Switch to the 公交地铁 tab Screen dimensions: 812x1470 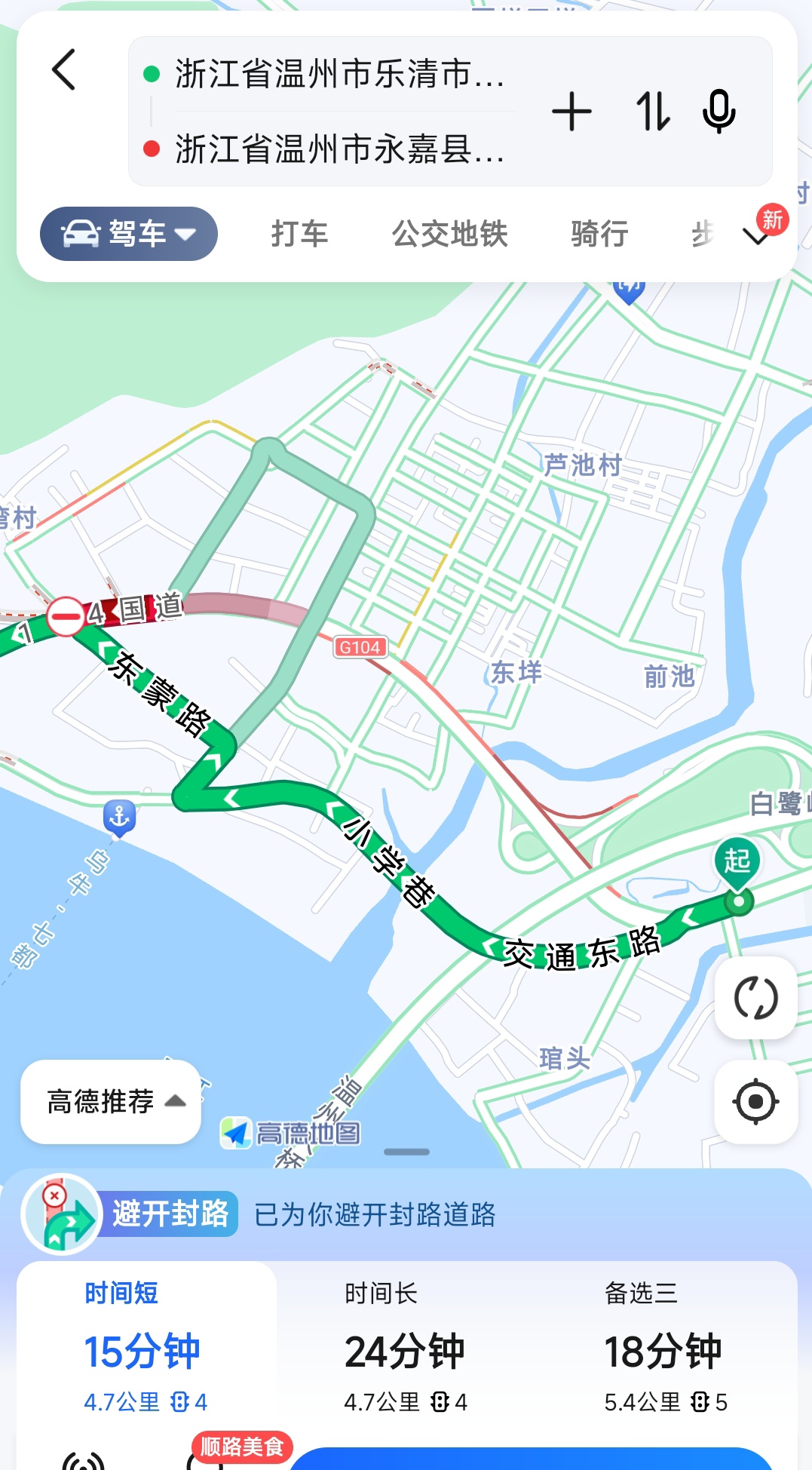[449, 234]
